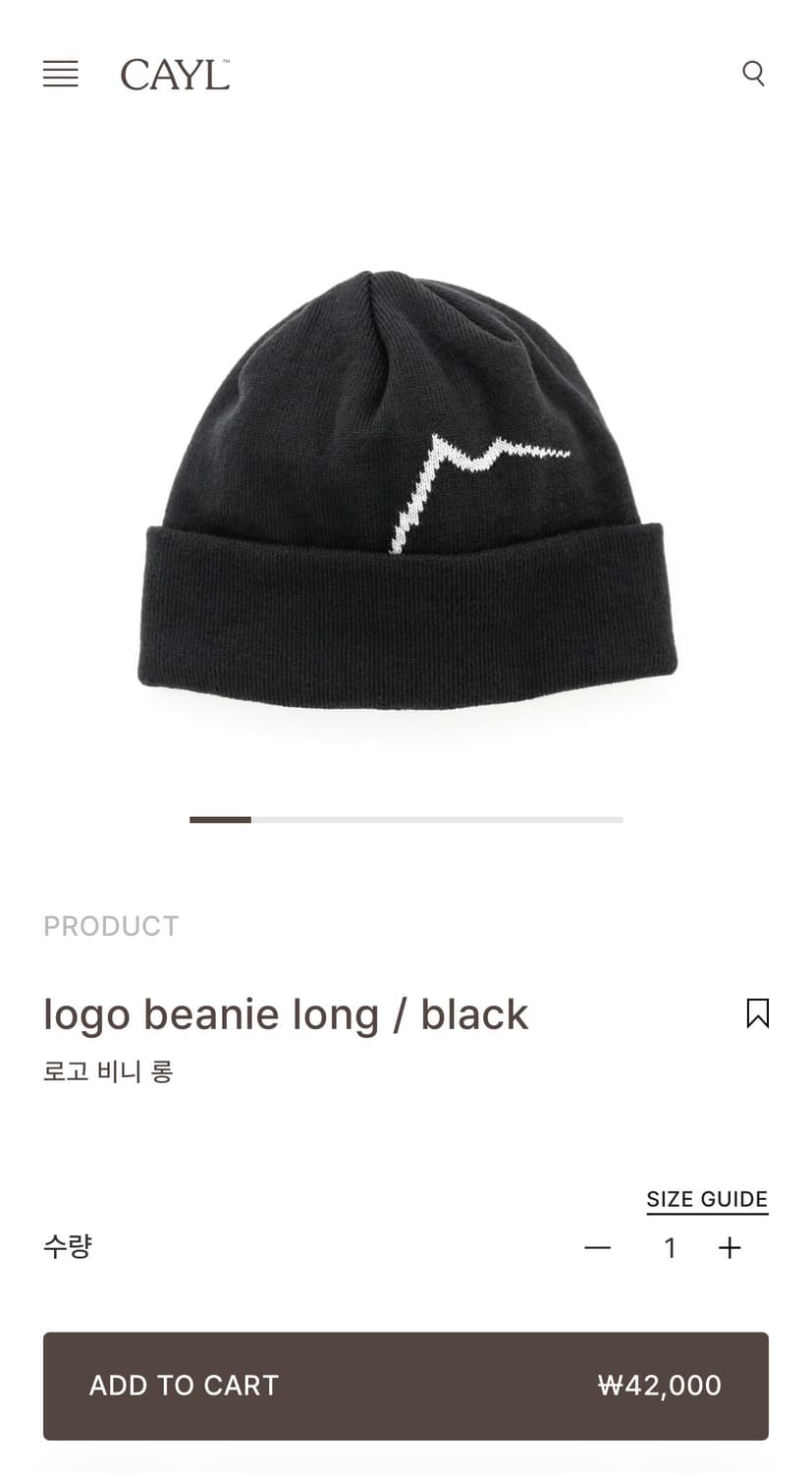Click the search magnifier icon
Image resolution: width=812 pixels, height=1473 pixels.
[x=753, y=74]
